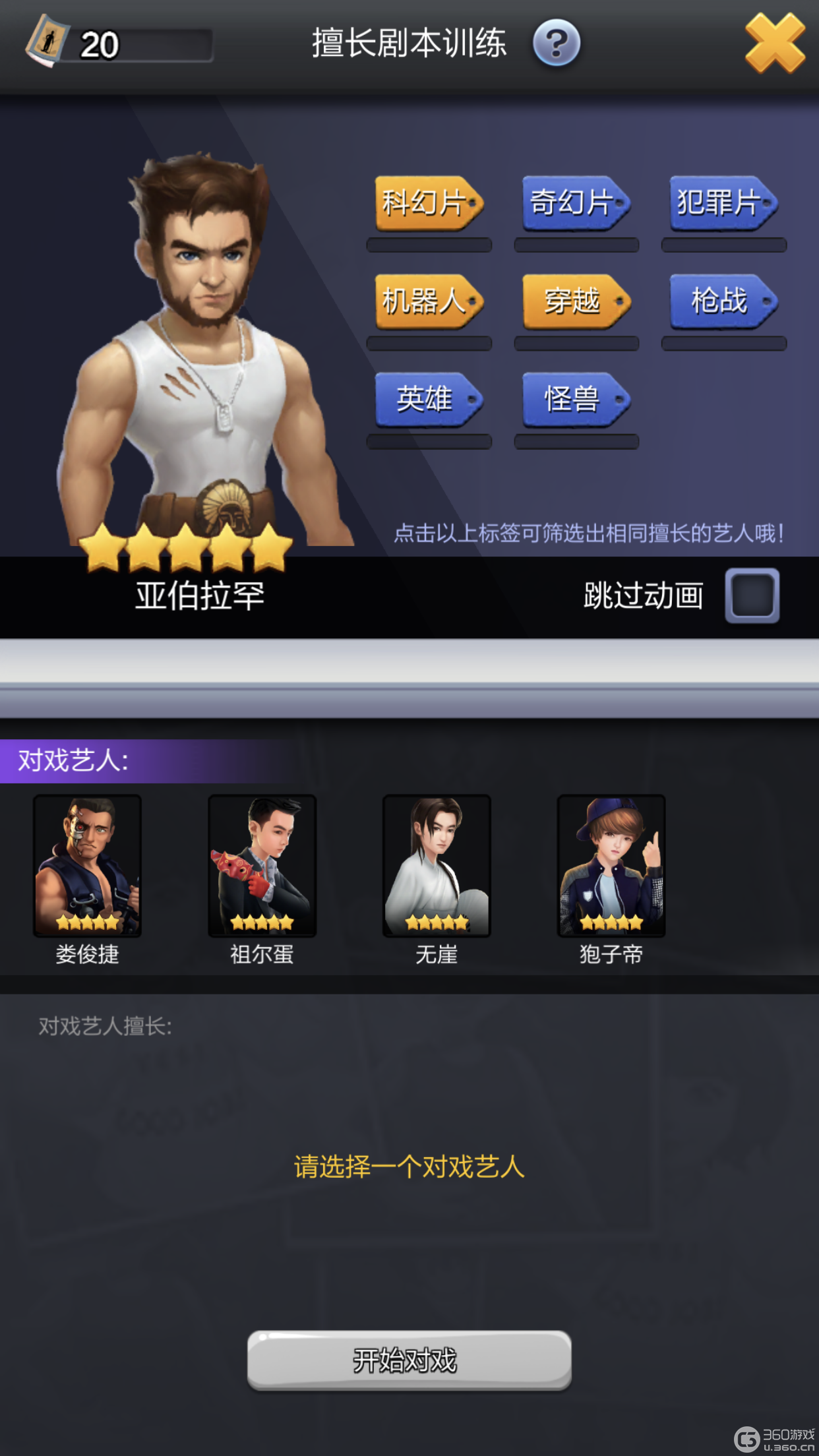
Task: Tap the 犯罪片 genre tag
Action: coord(721,203)
